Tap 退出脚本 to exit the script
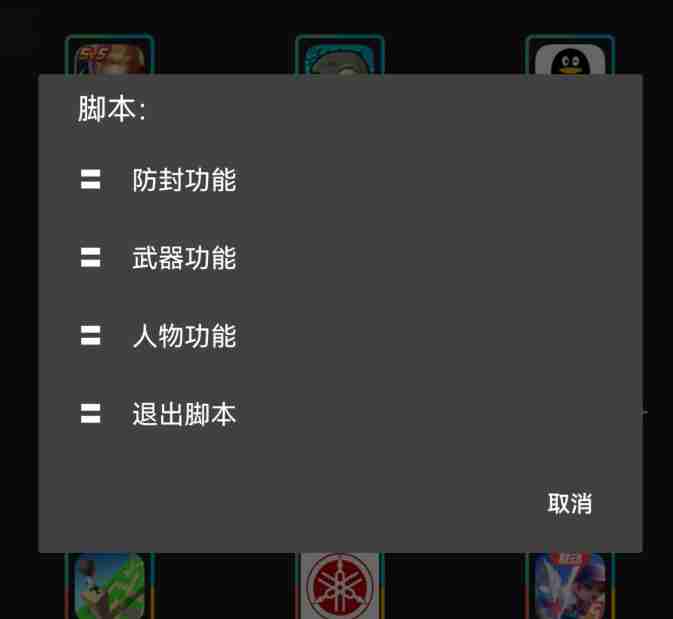This screenshot has width=673, height=619. (x=184, y=414)
